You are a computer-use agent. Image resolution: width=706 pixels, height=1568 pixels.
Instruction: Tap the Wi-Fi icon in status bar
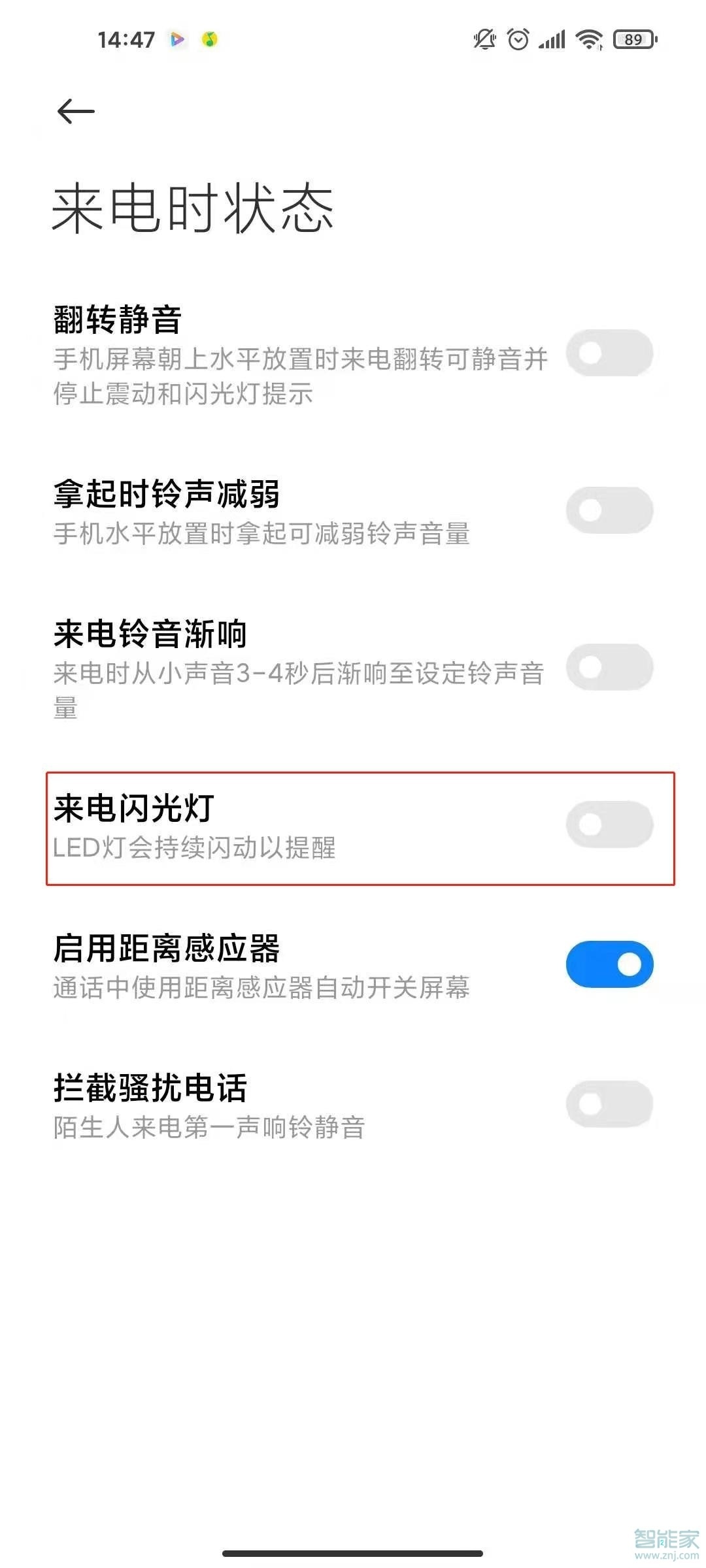click(587, 39)
